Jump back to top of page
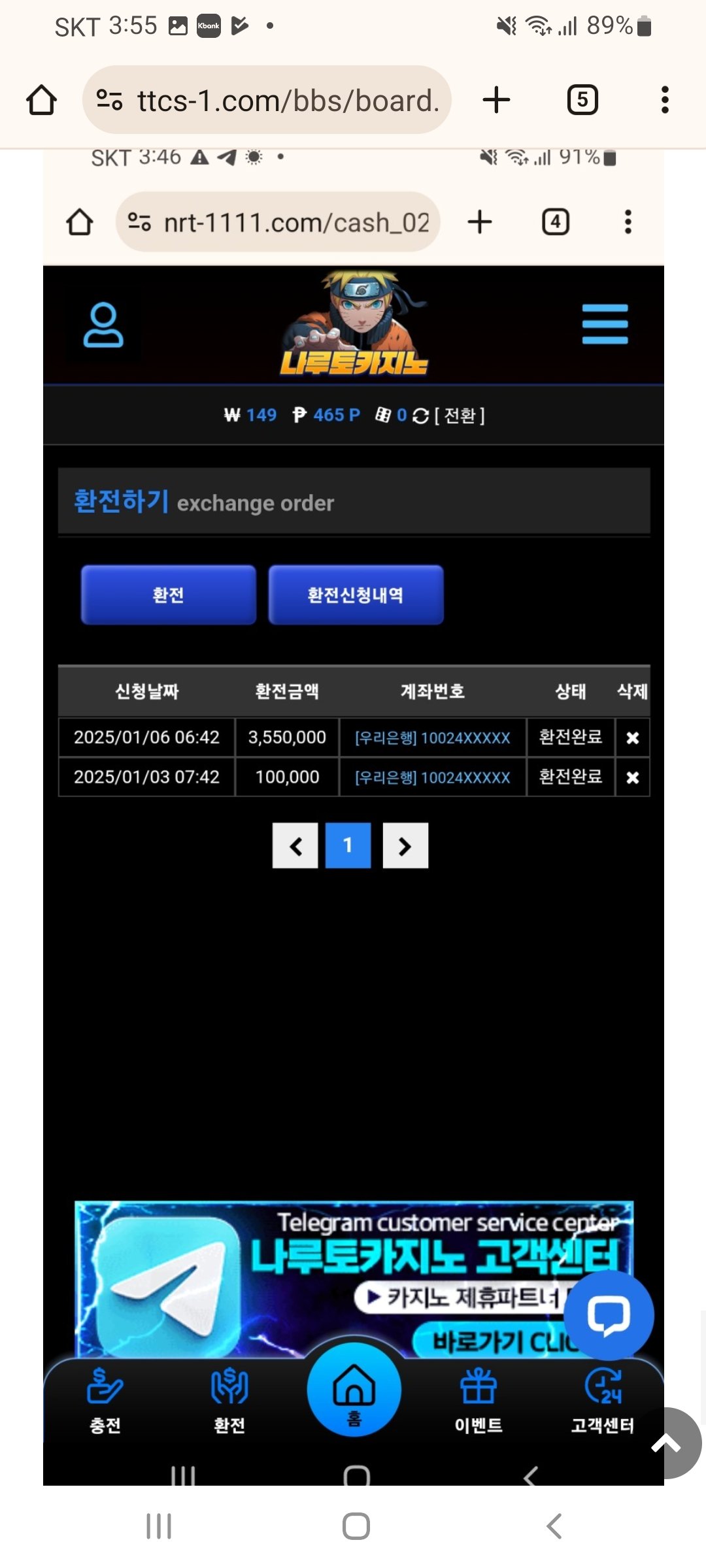This screenshot has width=706, height=1568. point(667,1443)
